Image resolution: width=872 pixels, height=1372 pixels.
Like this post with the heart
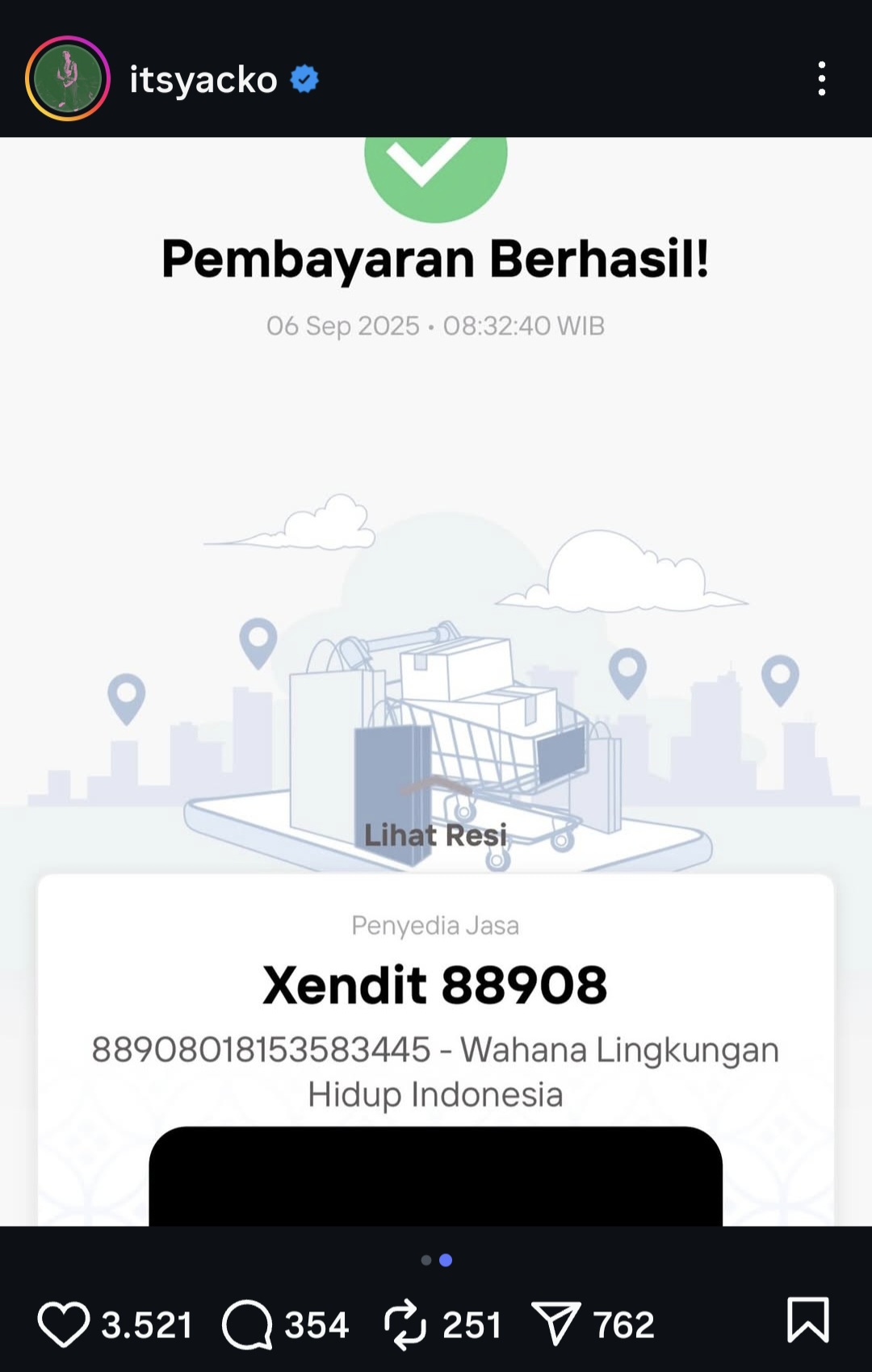click(63, 1324)
